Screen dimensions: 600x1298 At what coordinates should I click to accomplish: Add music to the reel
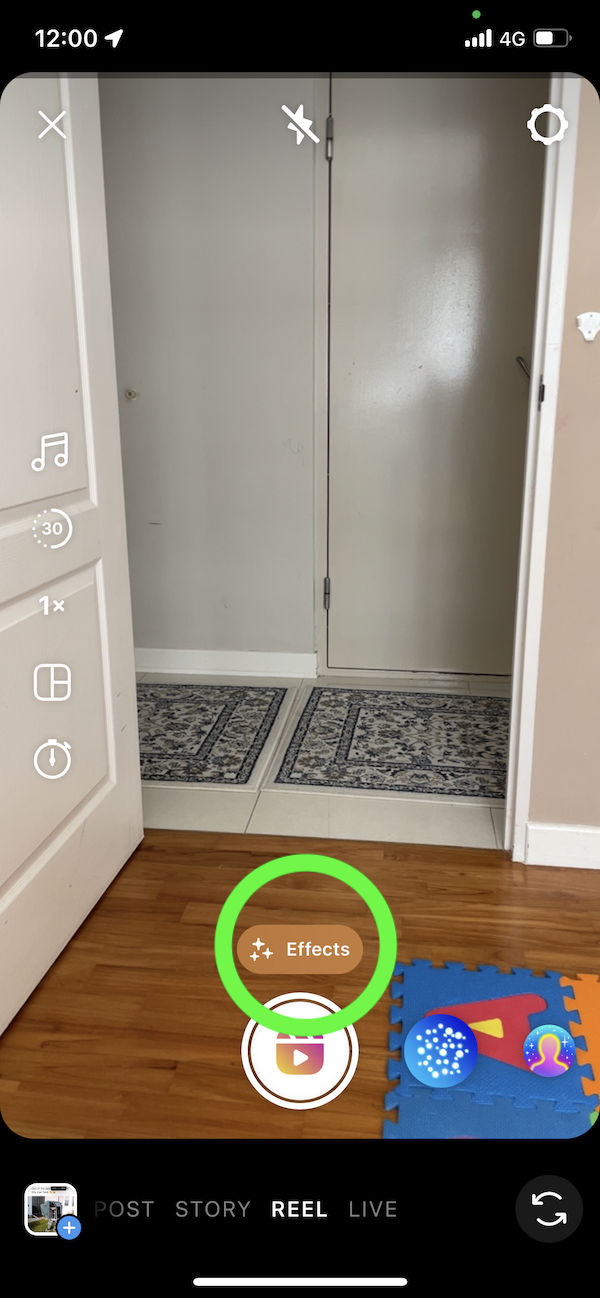[x=51, y=452]
